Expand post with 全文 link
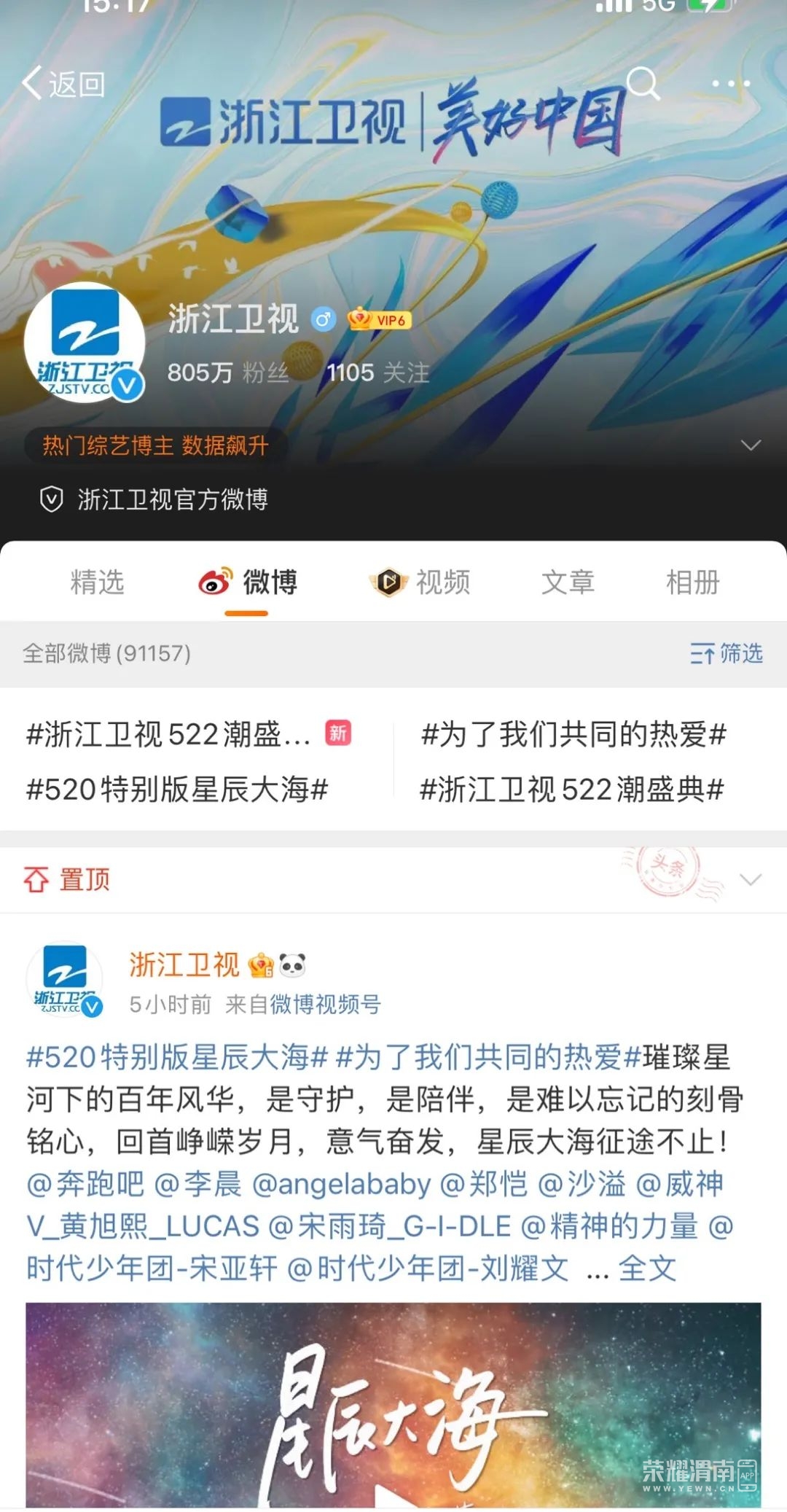 coord(647,1269)
